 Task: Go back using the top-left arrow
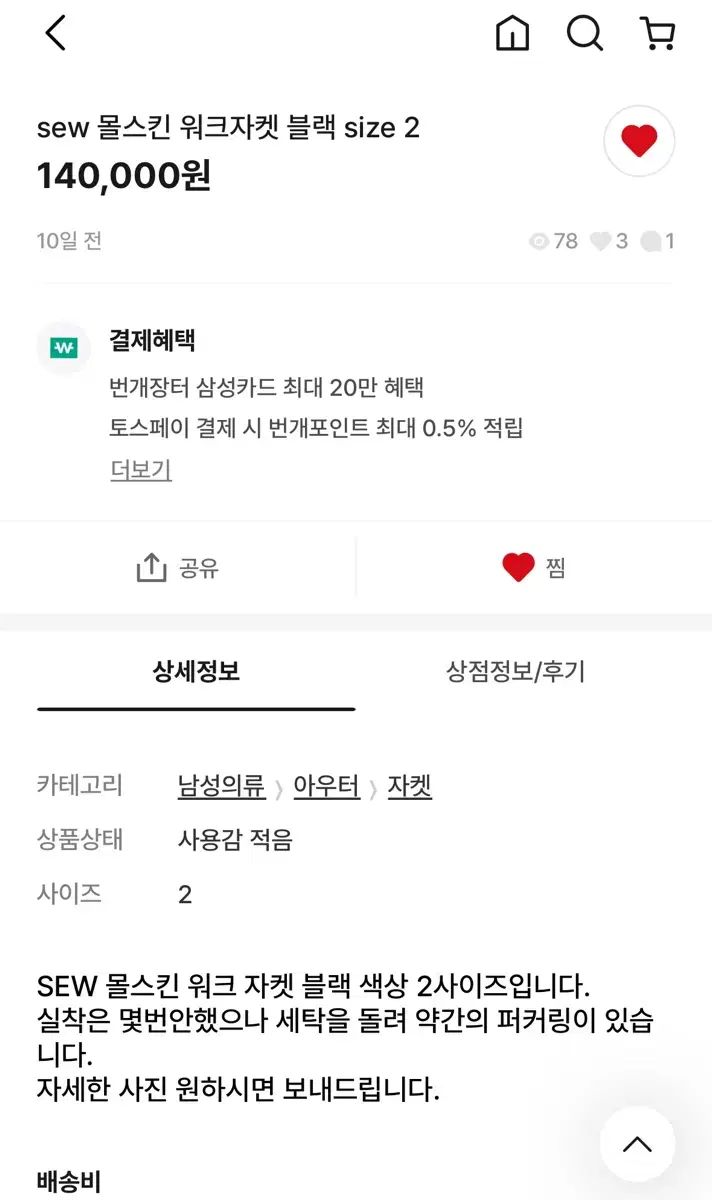tap(56, 34)
